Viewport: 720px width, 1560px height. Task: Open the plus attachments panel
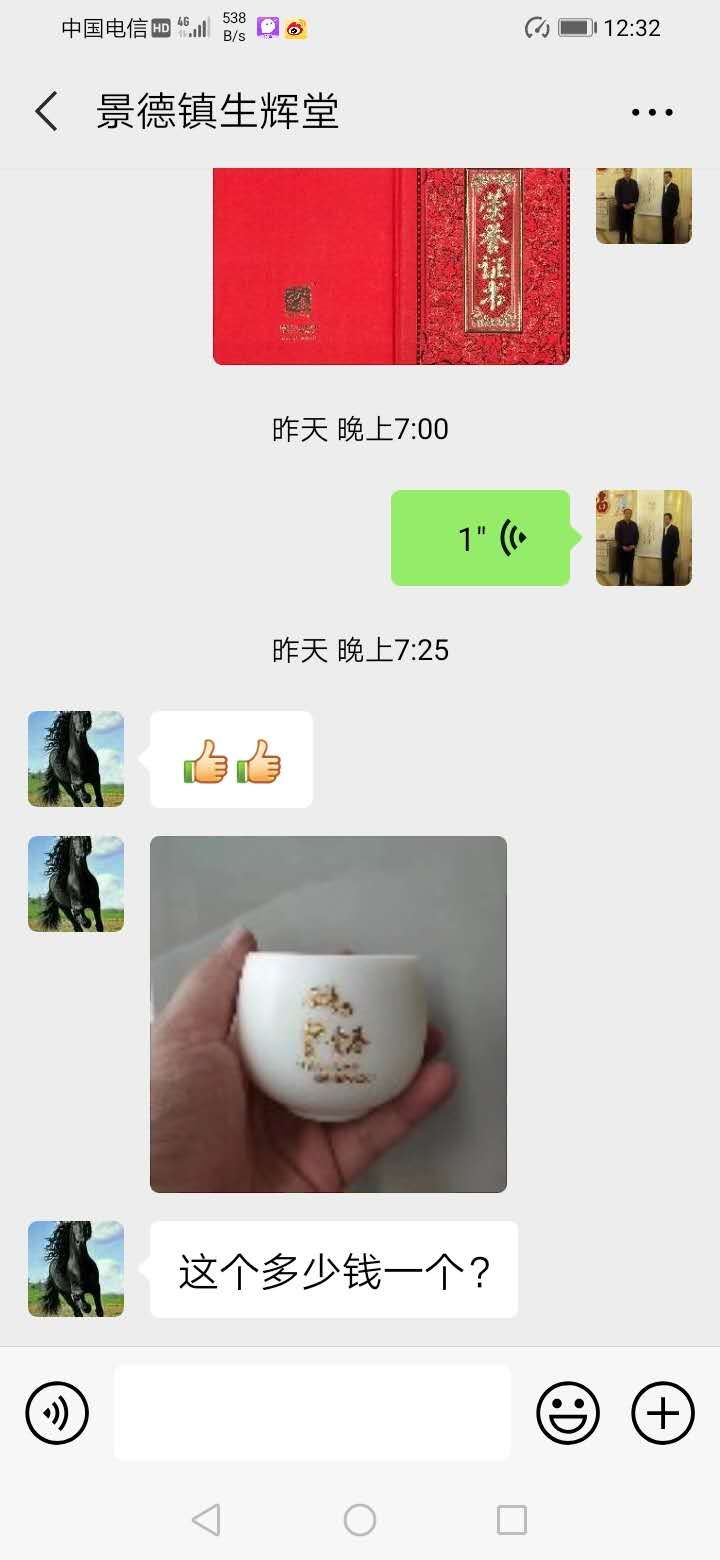point(662,1413)
